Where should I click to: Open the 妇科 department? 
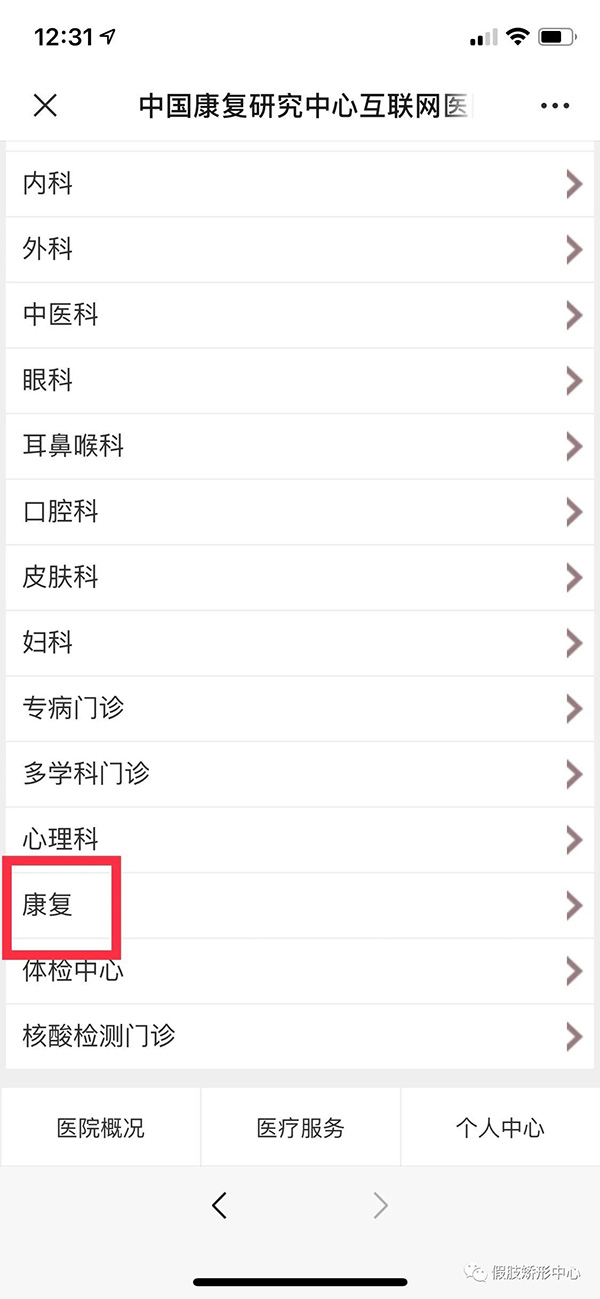[x=300, y=643]
